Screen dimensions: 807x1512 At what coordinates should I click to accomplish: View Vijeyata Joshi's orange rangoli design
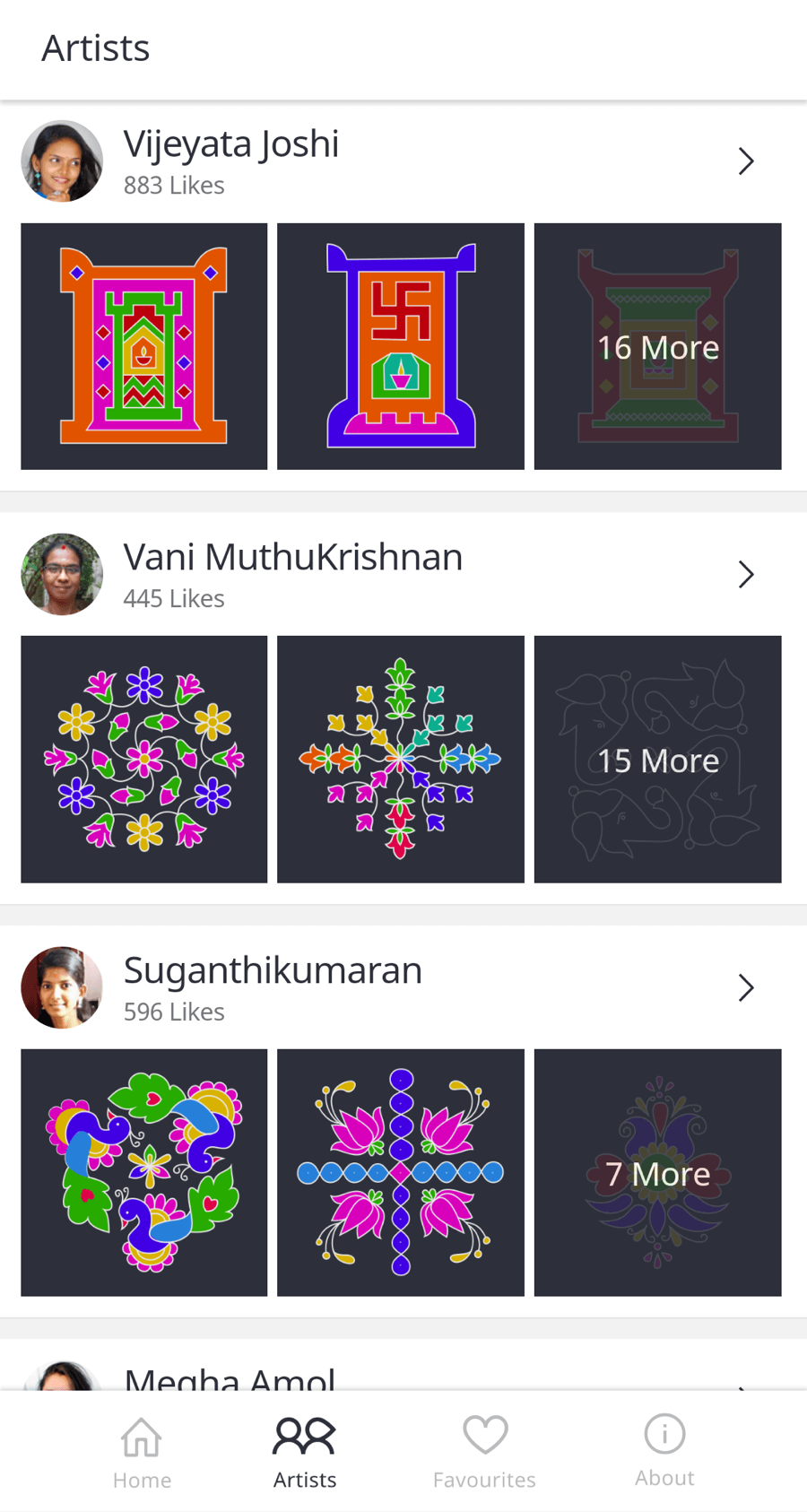point(144,346)
